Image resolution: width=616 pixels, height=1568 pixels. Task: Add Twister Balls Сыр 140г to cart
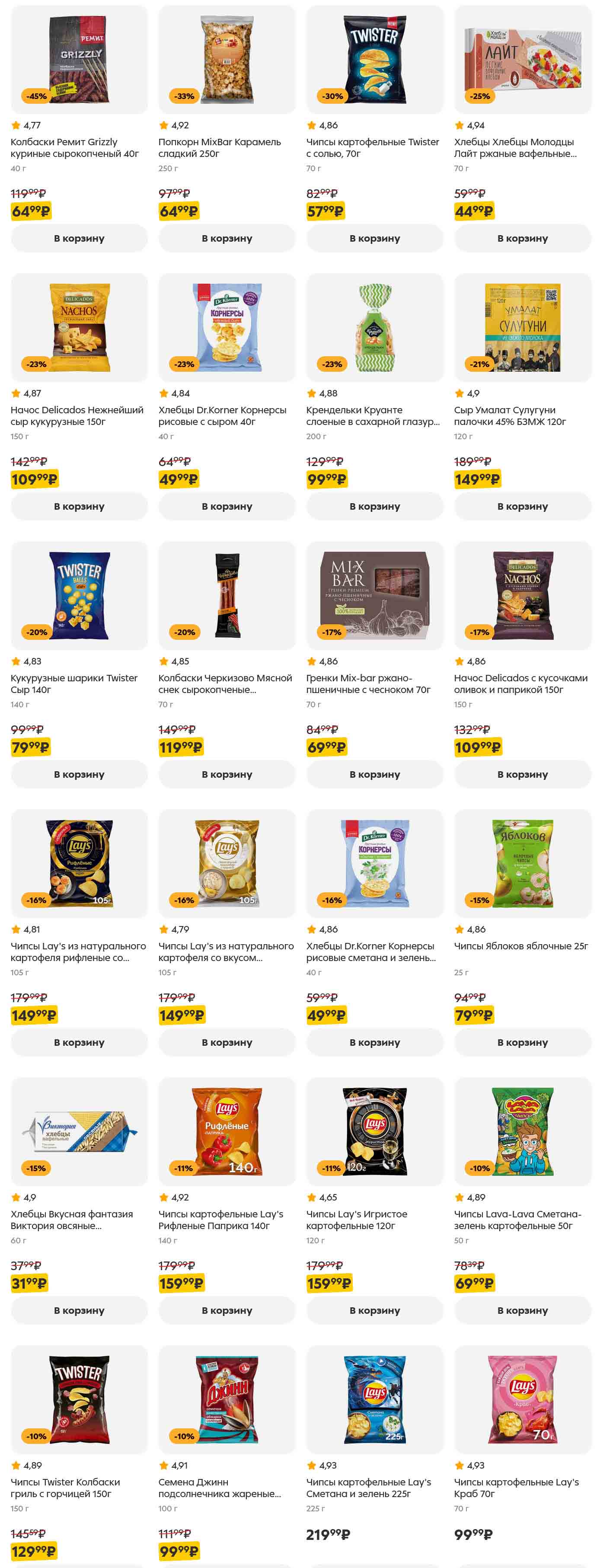pos(79,774)
